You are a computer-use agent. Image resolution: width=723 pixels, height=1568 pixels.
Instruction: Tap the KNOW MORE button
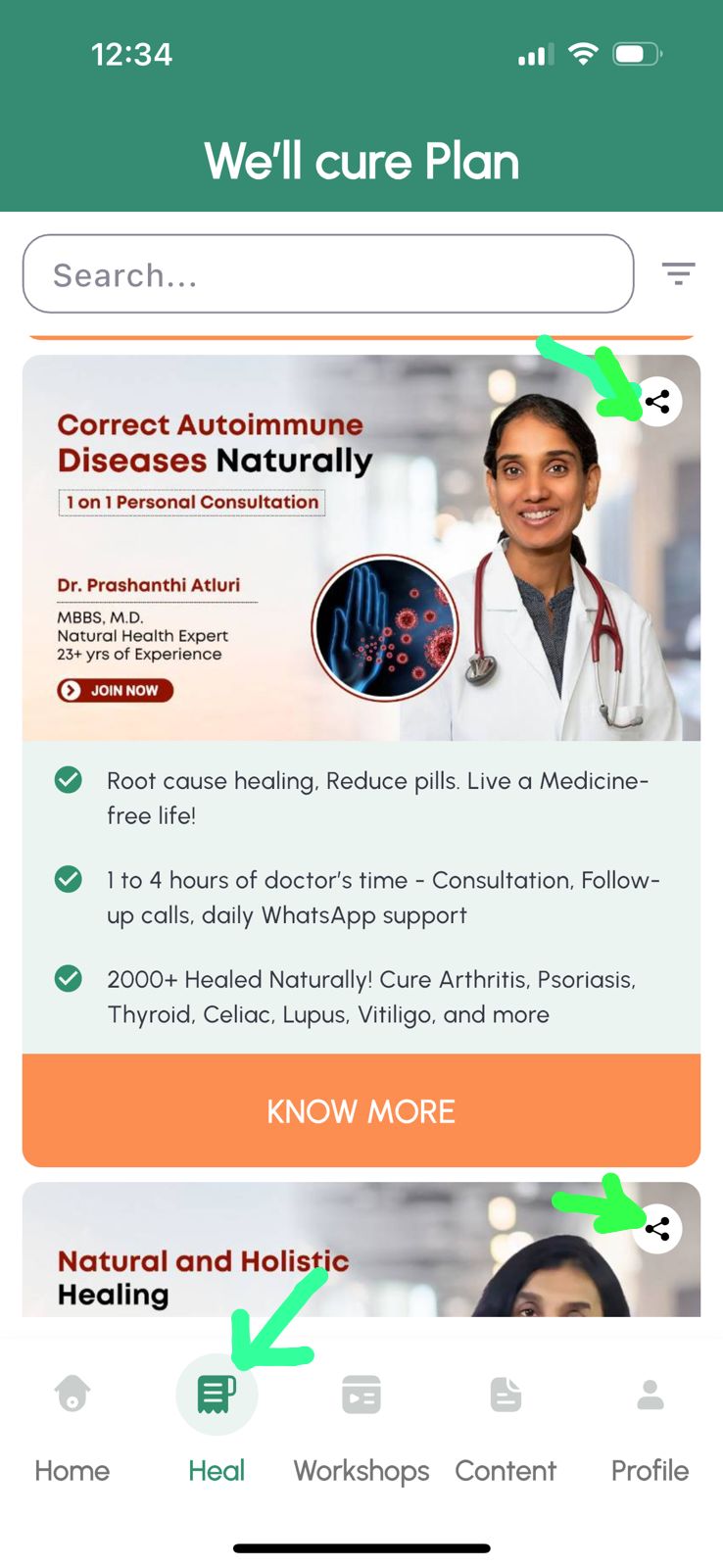click(361, 1110)
